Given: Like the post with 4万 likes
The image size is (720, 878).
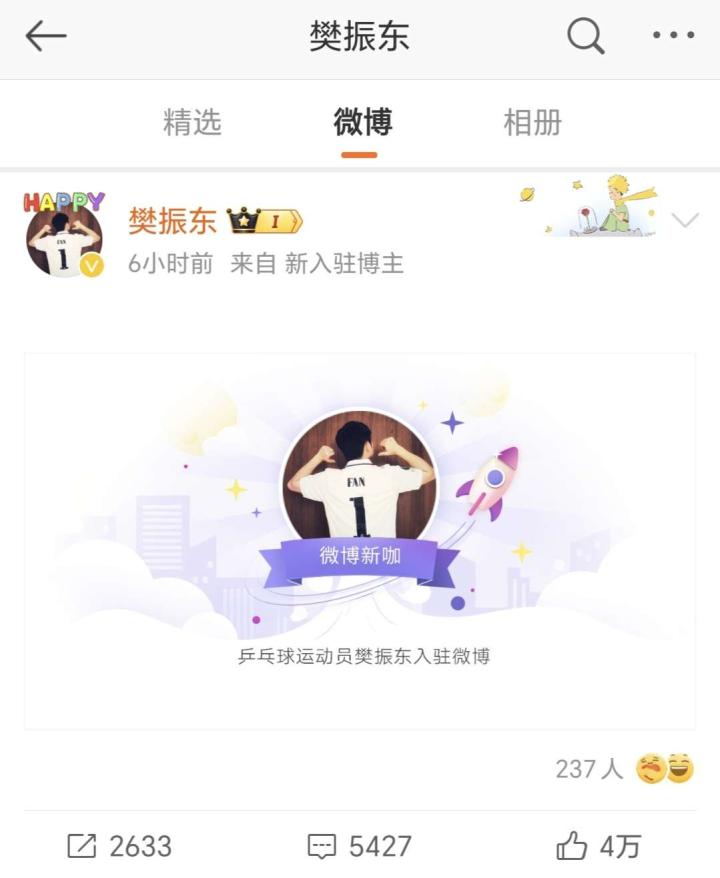Looking at the screenshot, I should (598, 846).
